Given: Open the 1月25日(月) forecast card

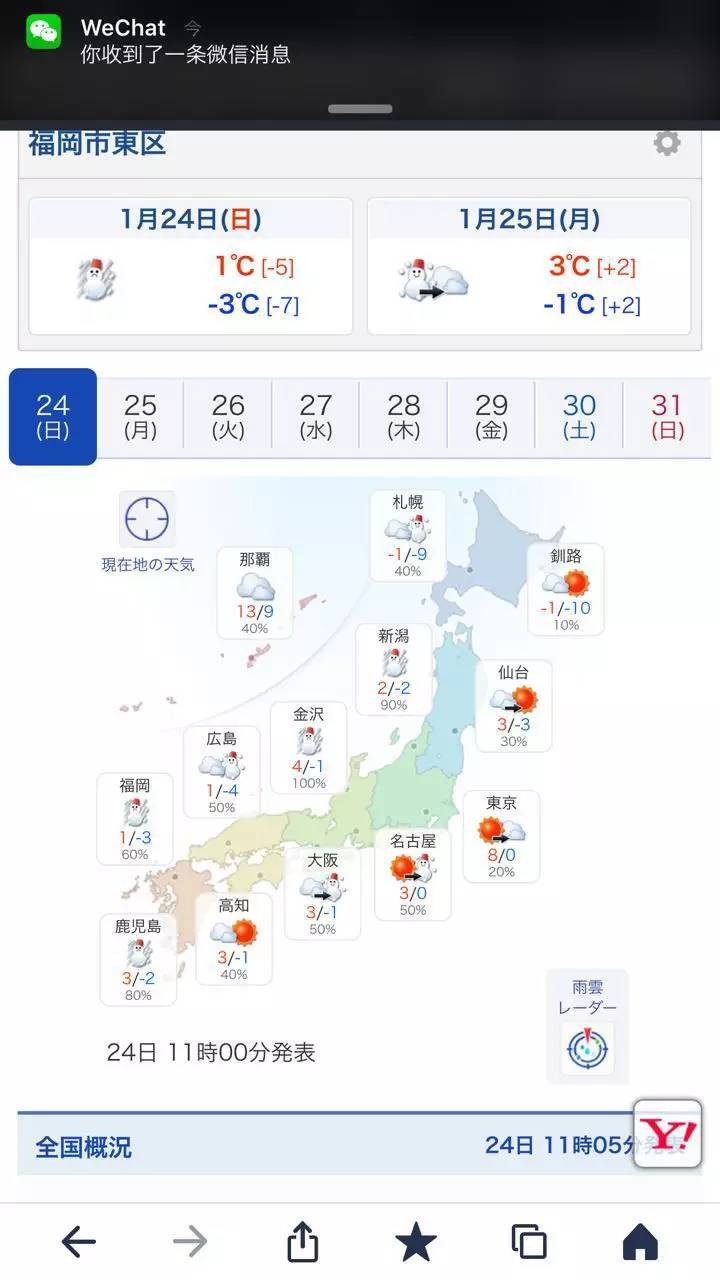Looking at the screenshot, I should (529, 266).
